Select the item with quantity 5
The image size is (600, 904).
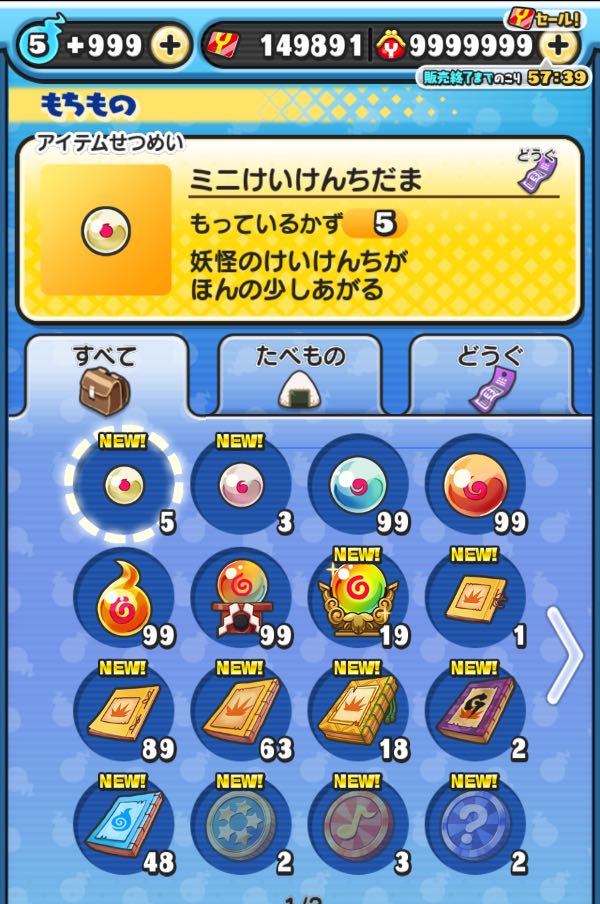coord(124,485)
